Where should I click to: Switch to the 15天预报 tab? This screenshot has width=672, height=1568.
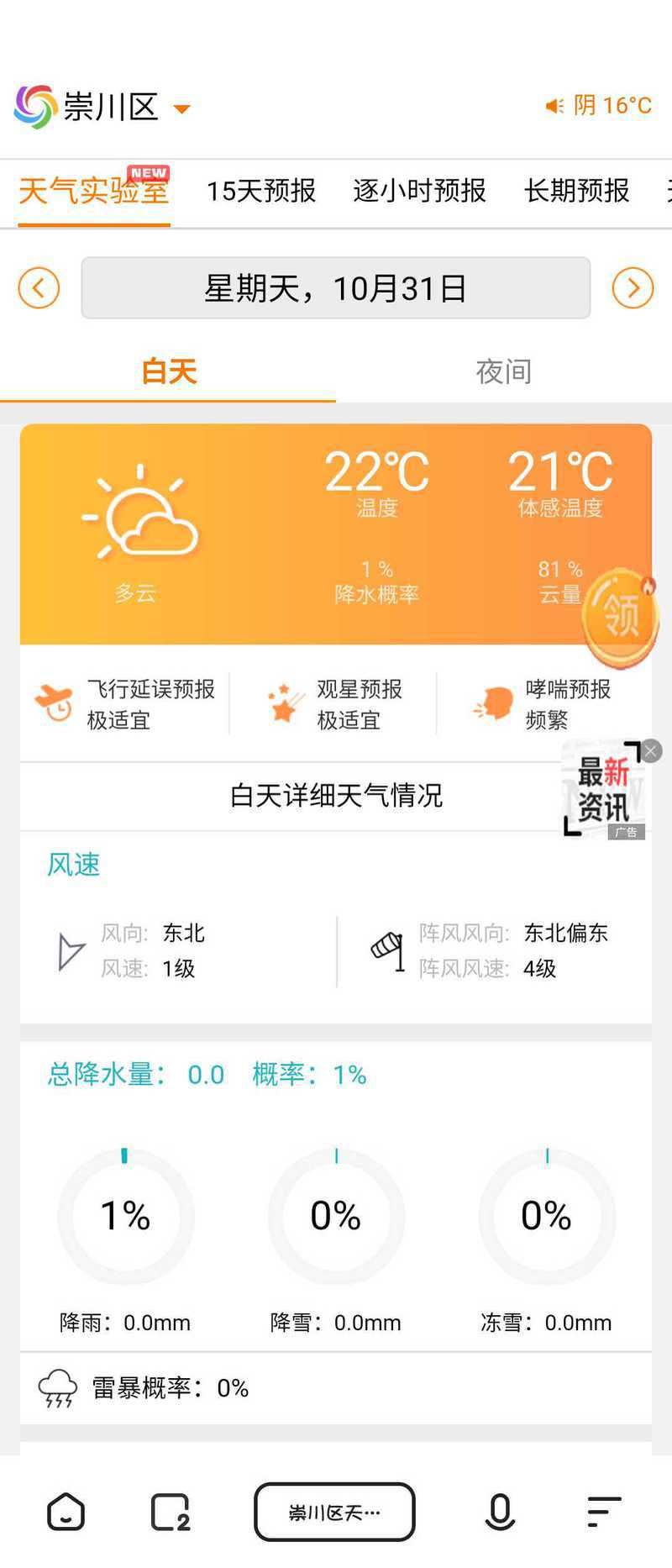[261, 191]
